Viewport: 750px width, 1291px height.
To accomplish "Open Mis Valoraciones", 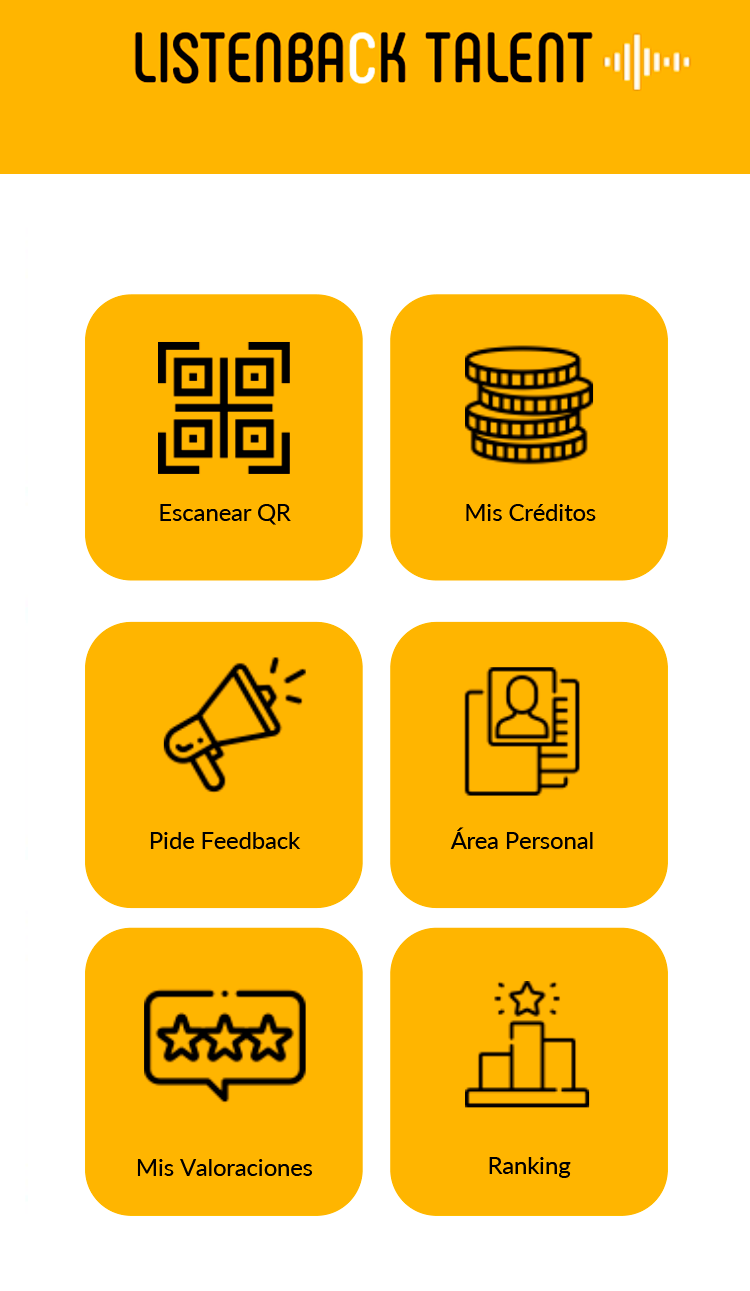I will coord(224,1071).
